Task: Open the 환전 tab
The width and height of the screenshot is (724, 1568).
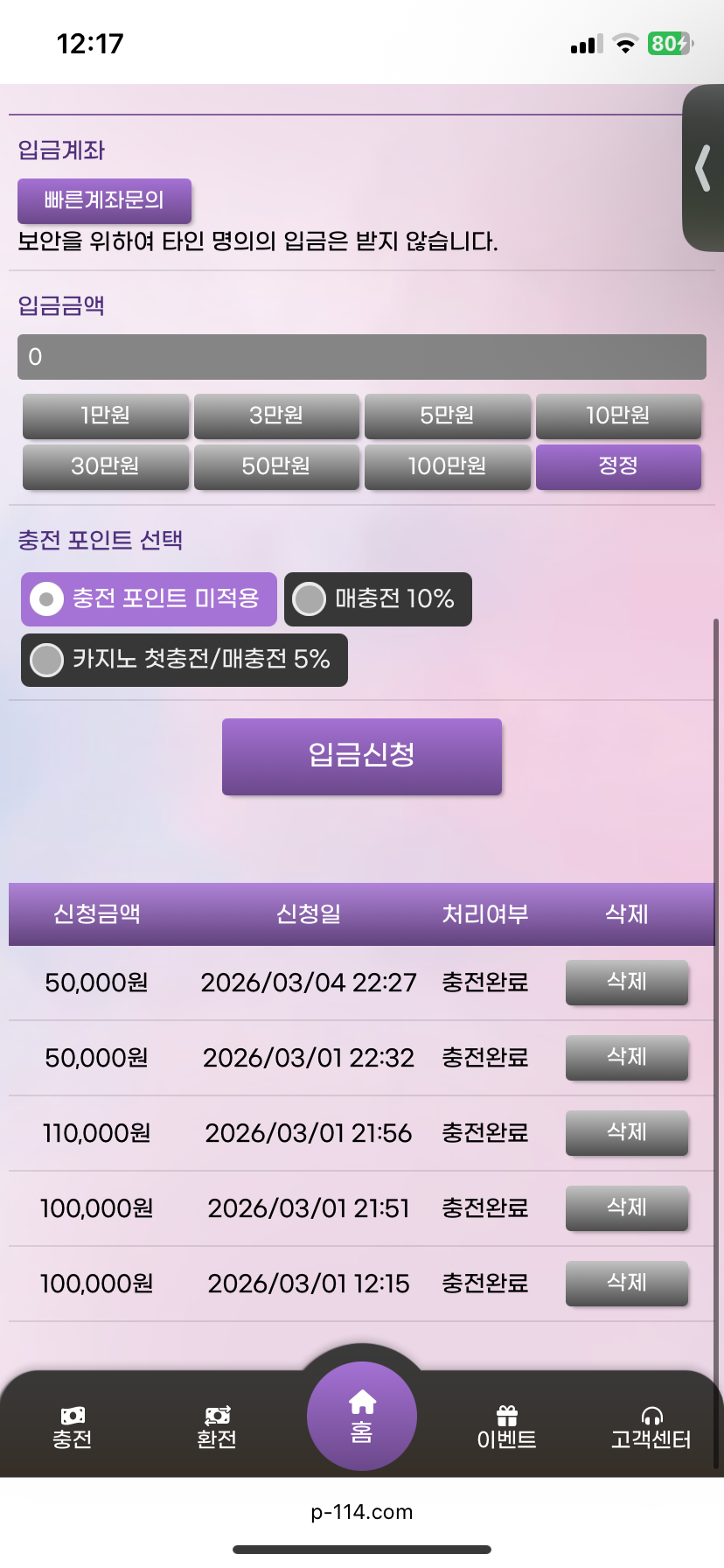Action: click(x=217, y=1428)
